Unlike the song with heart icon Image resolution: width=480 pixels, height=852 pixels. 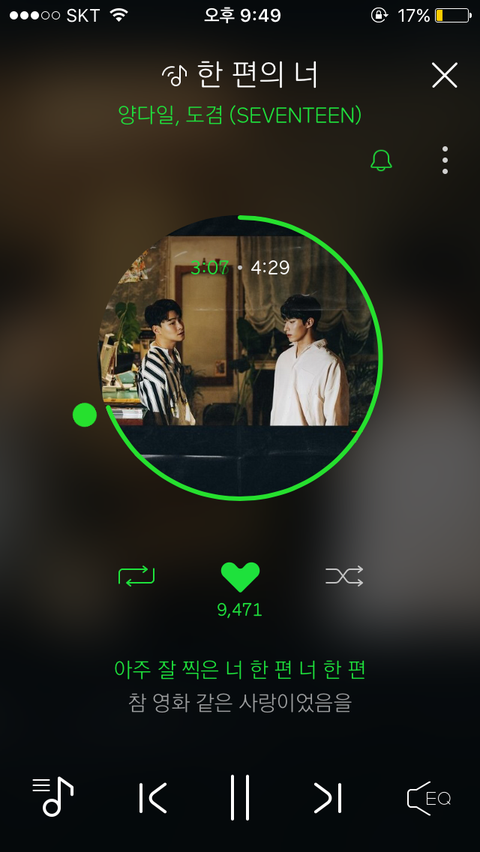(x=240, y=577)
